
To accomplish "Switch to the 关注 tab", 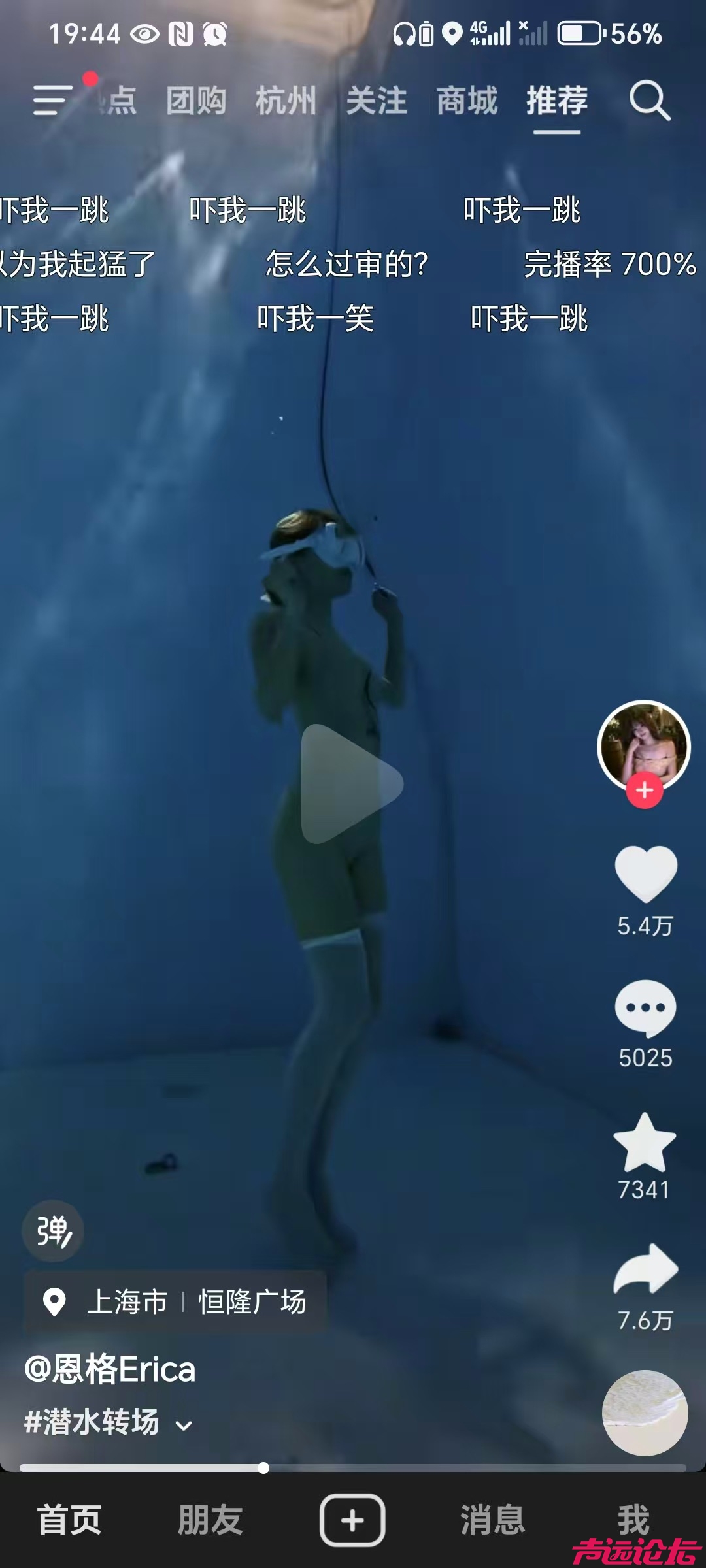I will [376, 101].
